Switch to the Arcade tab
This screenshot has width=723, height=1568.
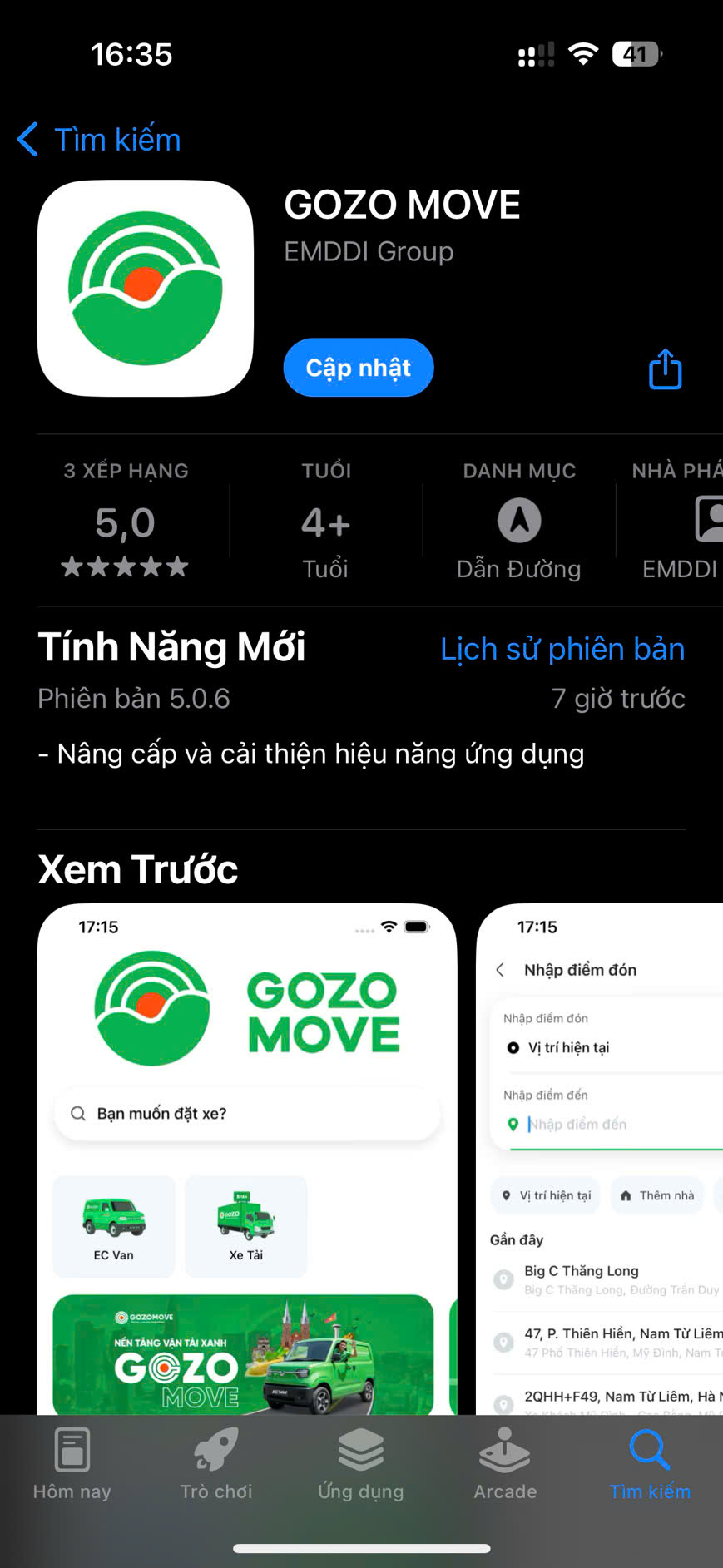[505, 1466]
